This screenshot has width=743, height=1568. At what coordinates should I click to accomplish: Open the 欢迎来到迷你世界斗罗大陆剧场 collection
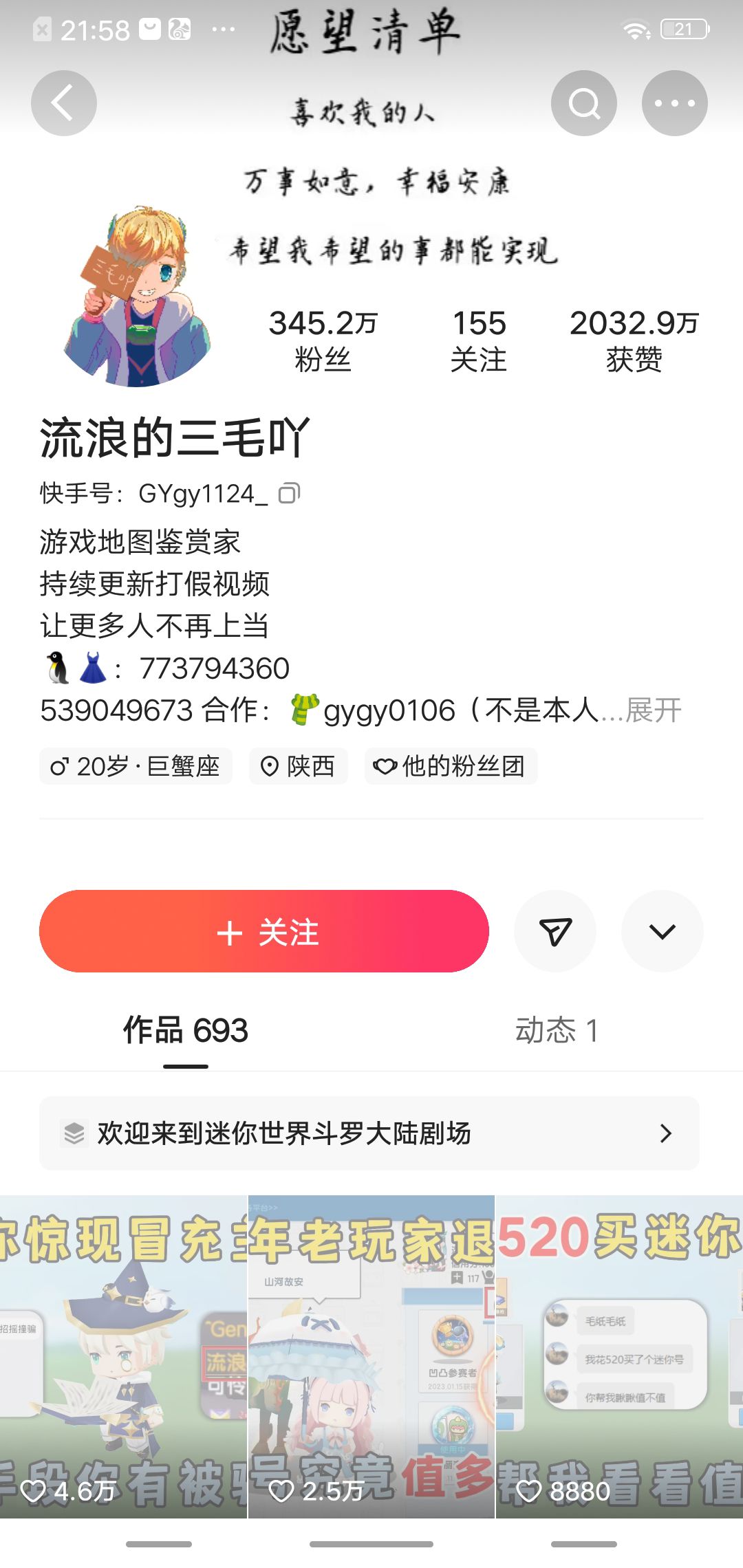tap(369, 1133)
